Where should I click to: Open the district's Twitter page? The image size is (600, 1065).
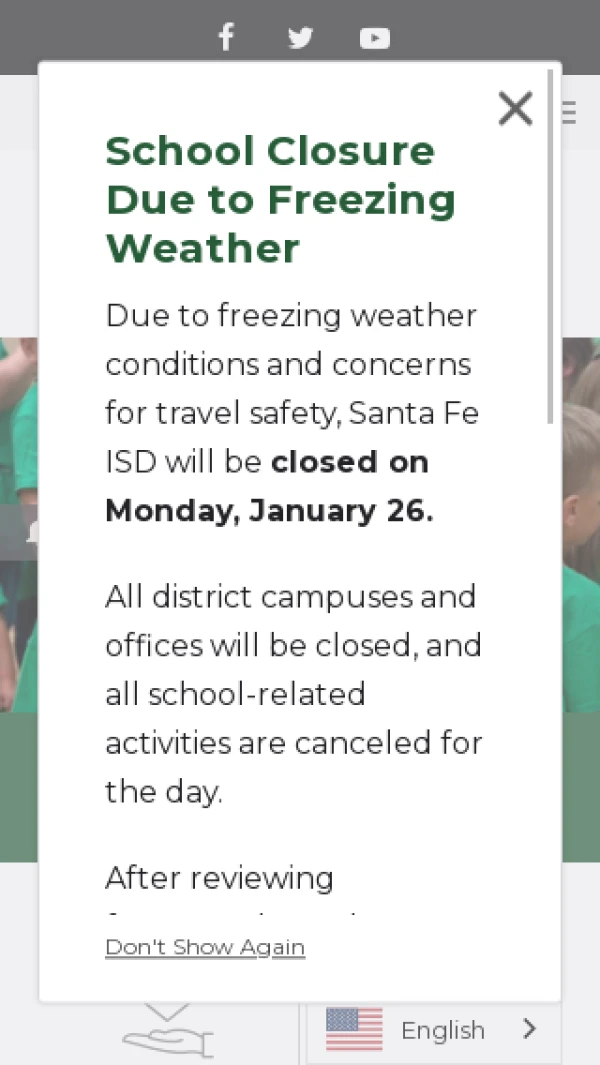pos(300,38)
